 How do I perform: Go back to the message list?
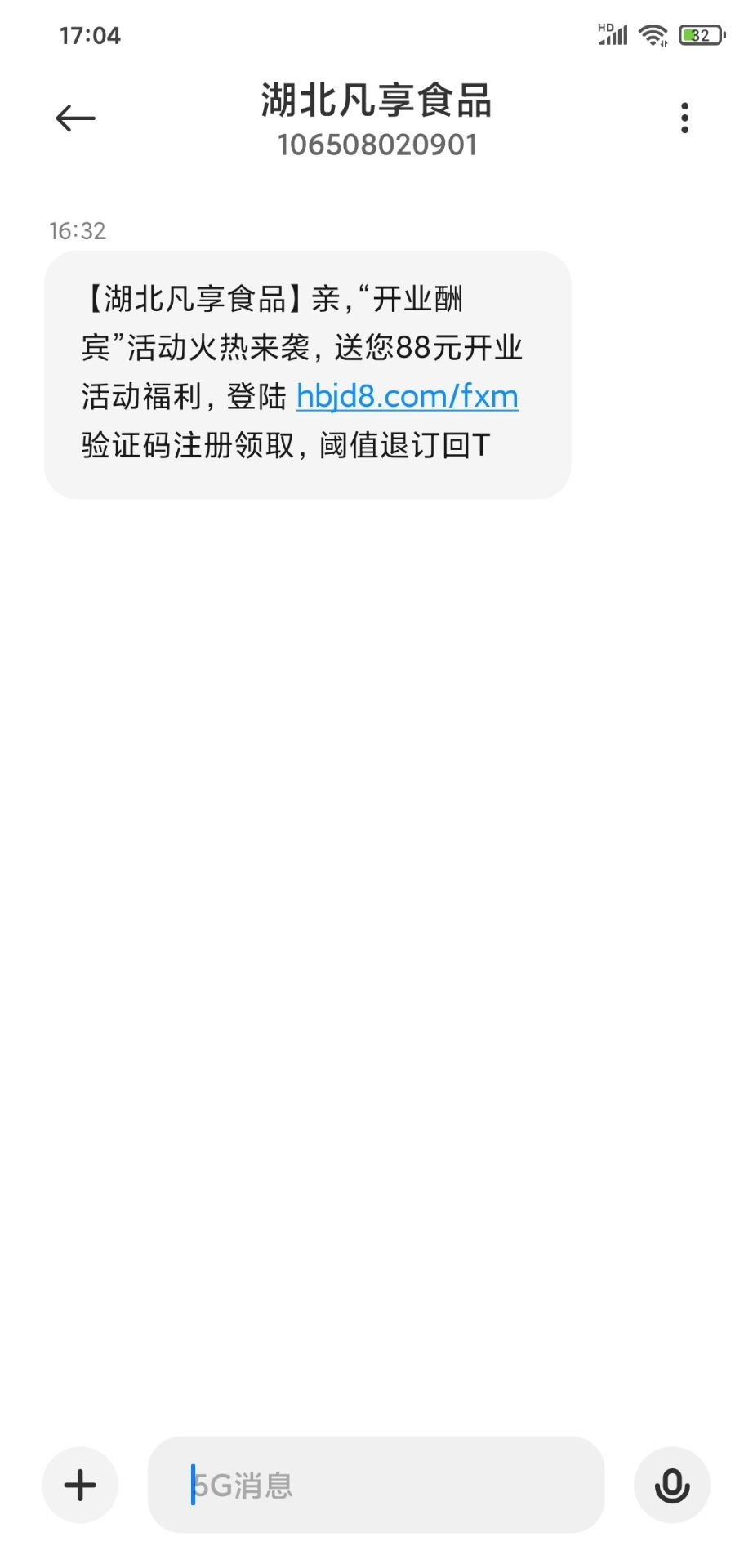coord(75,118)
